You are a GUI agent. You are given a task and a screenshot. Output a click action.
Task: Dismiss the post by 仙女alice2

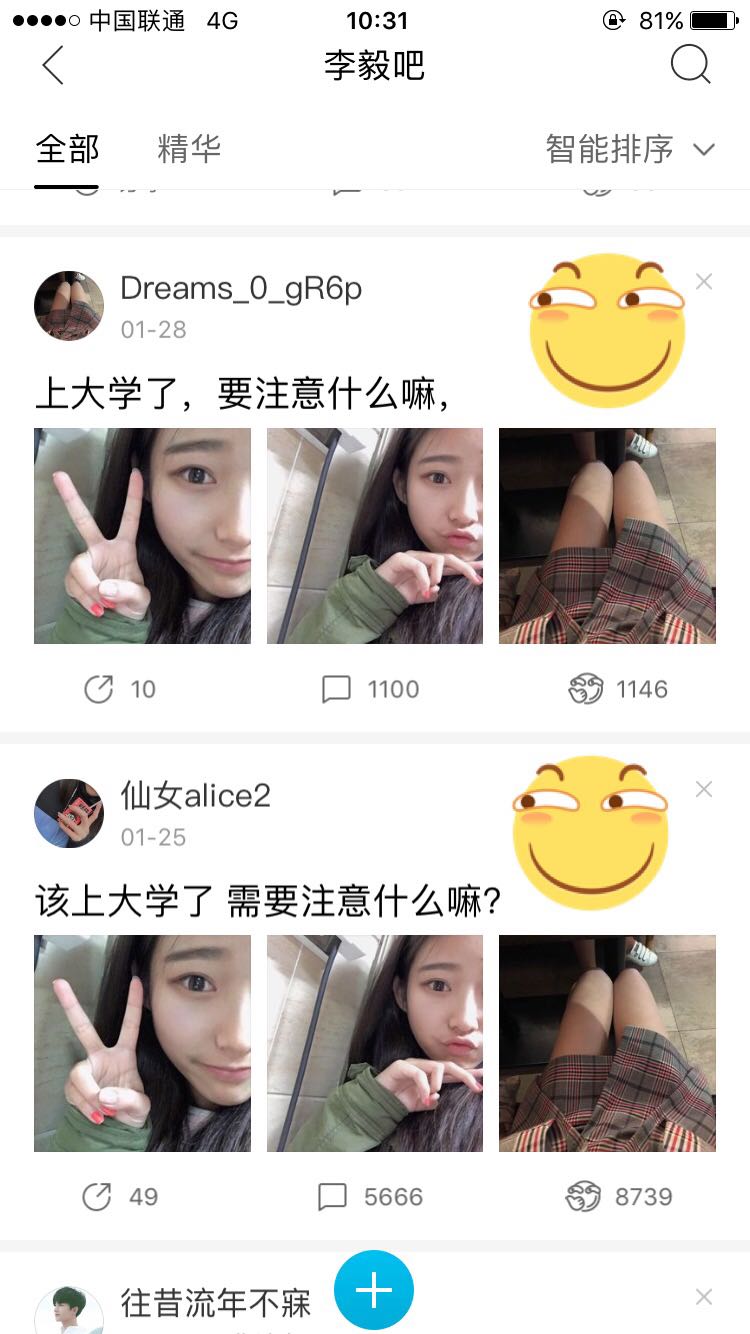coord(704,790)
